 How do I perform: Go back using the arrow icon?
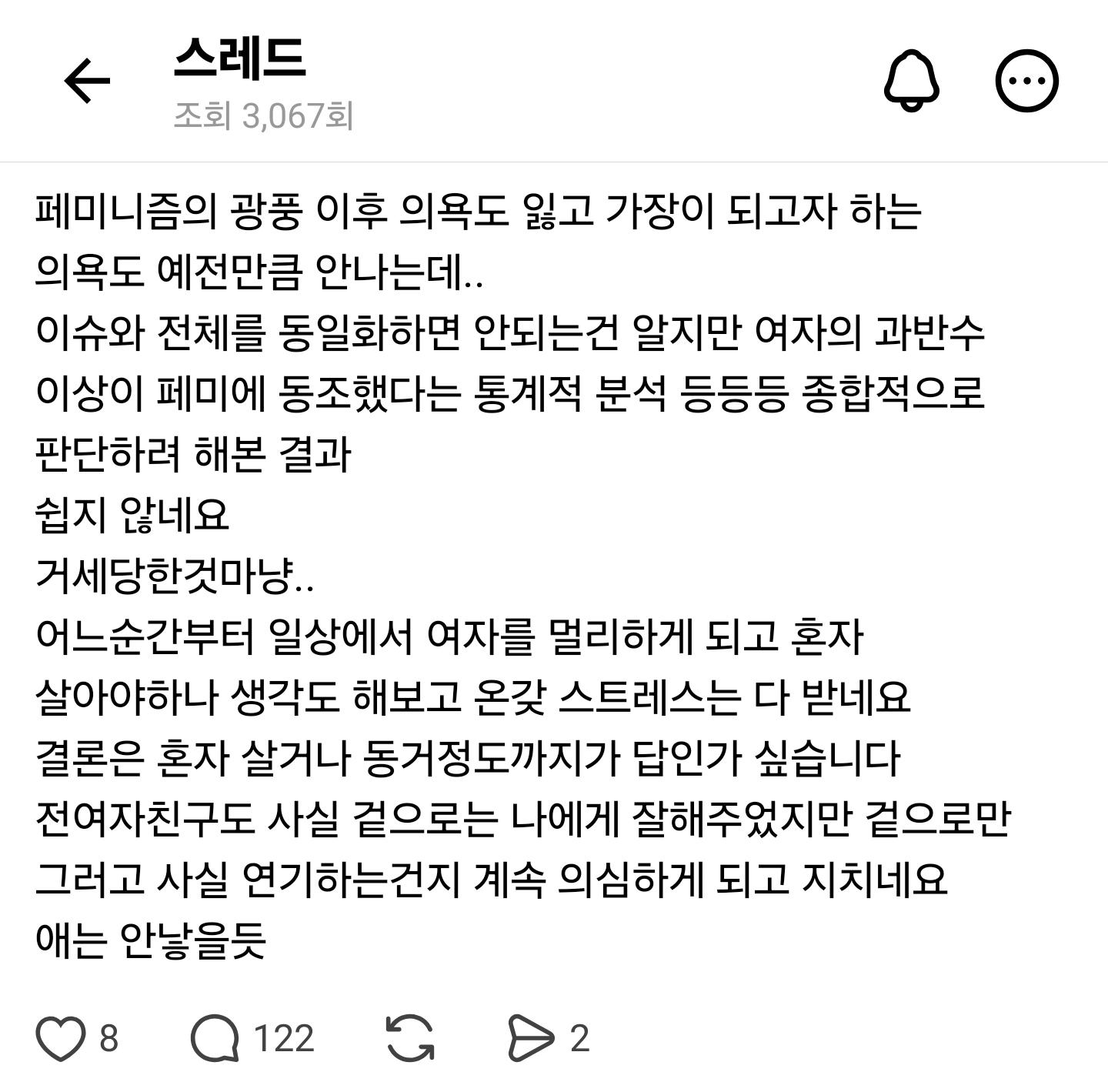point(87,81)
